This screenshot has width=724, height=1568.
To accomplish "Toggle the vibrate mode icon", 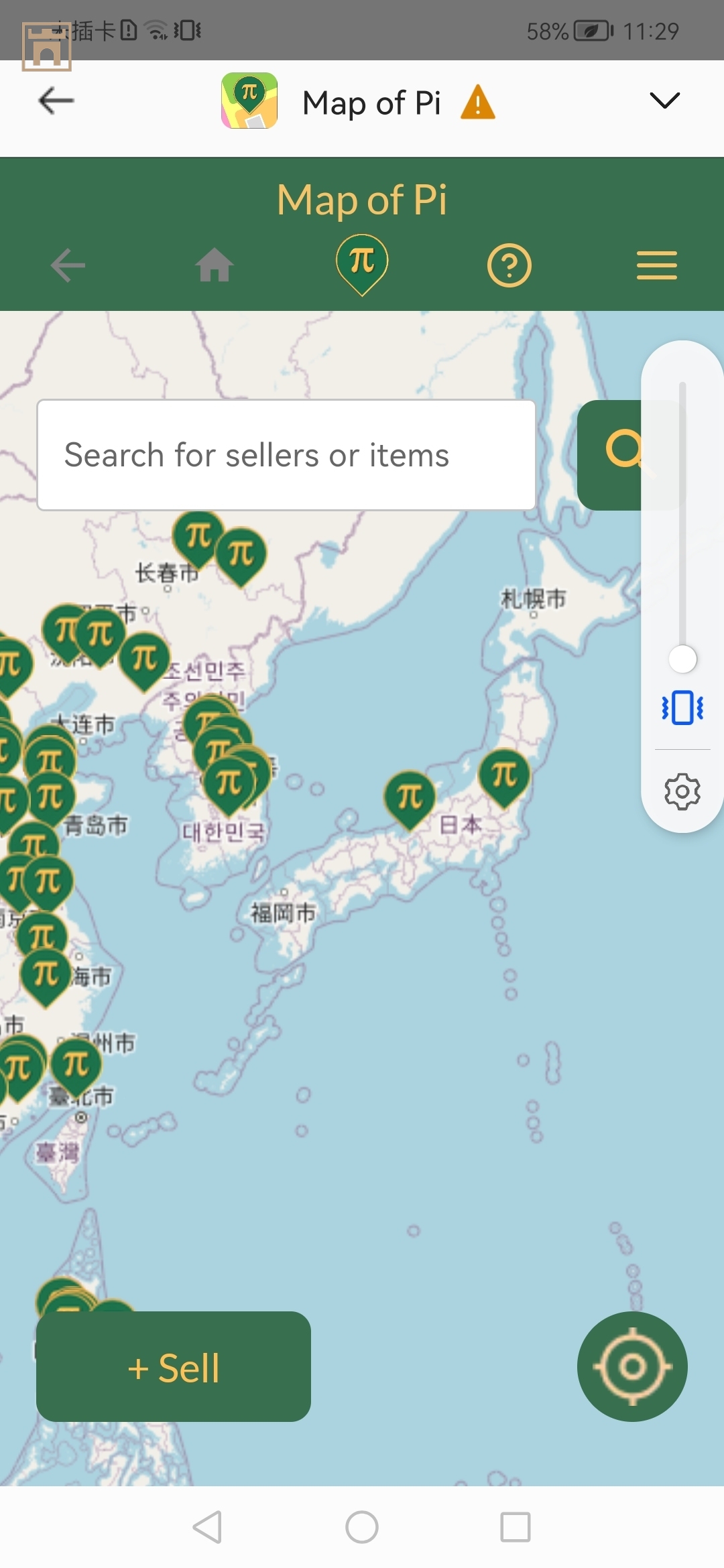I will tap(682, 708).
